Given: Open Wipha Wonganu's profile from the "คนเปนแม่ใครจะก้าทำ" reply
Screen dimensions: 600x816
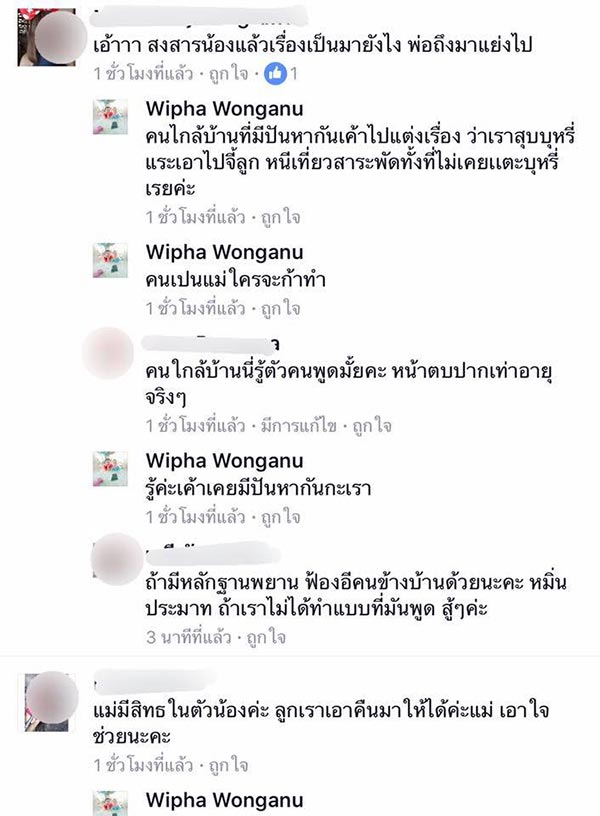Looking at the screenshot, I should pyautogui.click(x=224, y=252).
